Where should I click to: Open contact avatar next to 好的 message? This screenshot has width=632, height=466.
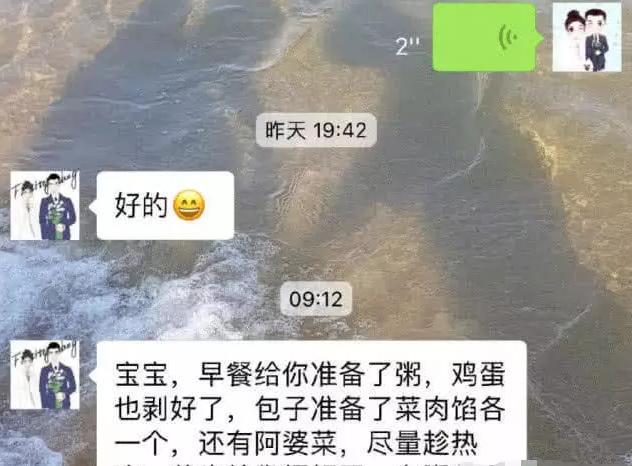coord(44,205)
